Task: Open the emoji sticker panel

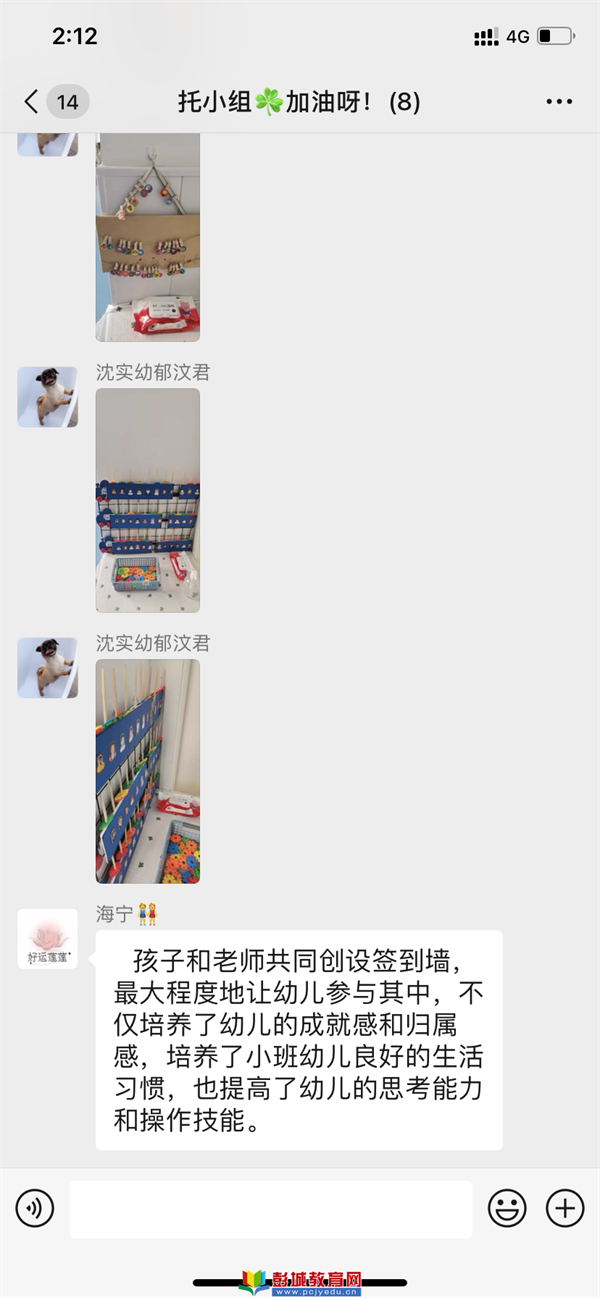Action: [x=507, y=1209]
